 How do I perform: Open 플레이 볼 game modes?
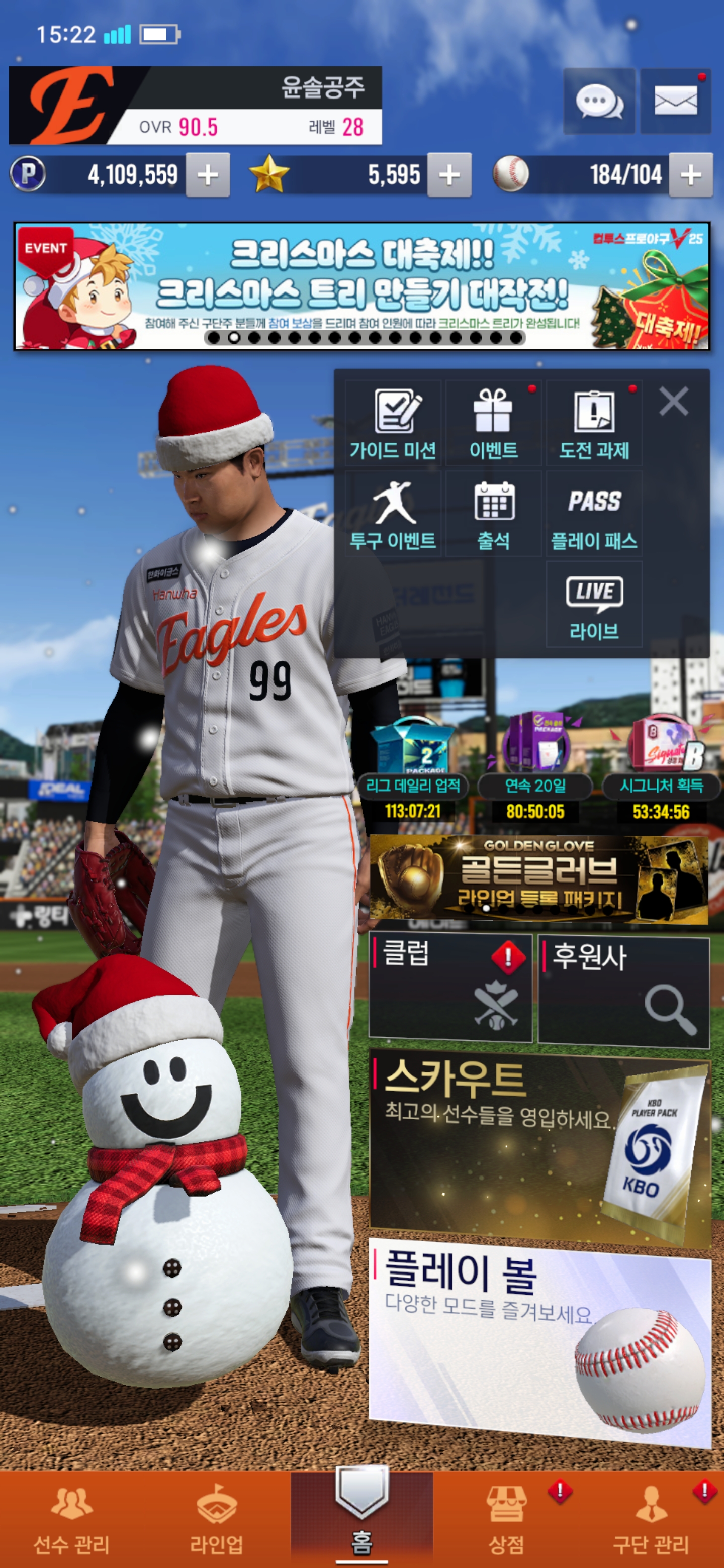539,1339
